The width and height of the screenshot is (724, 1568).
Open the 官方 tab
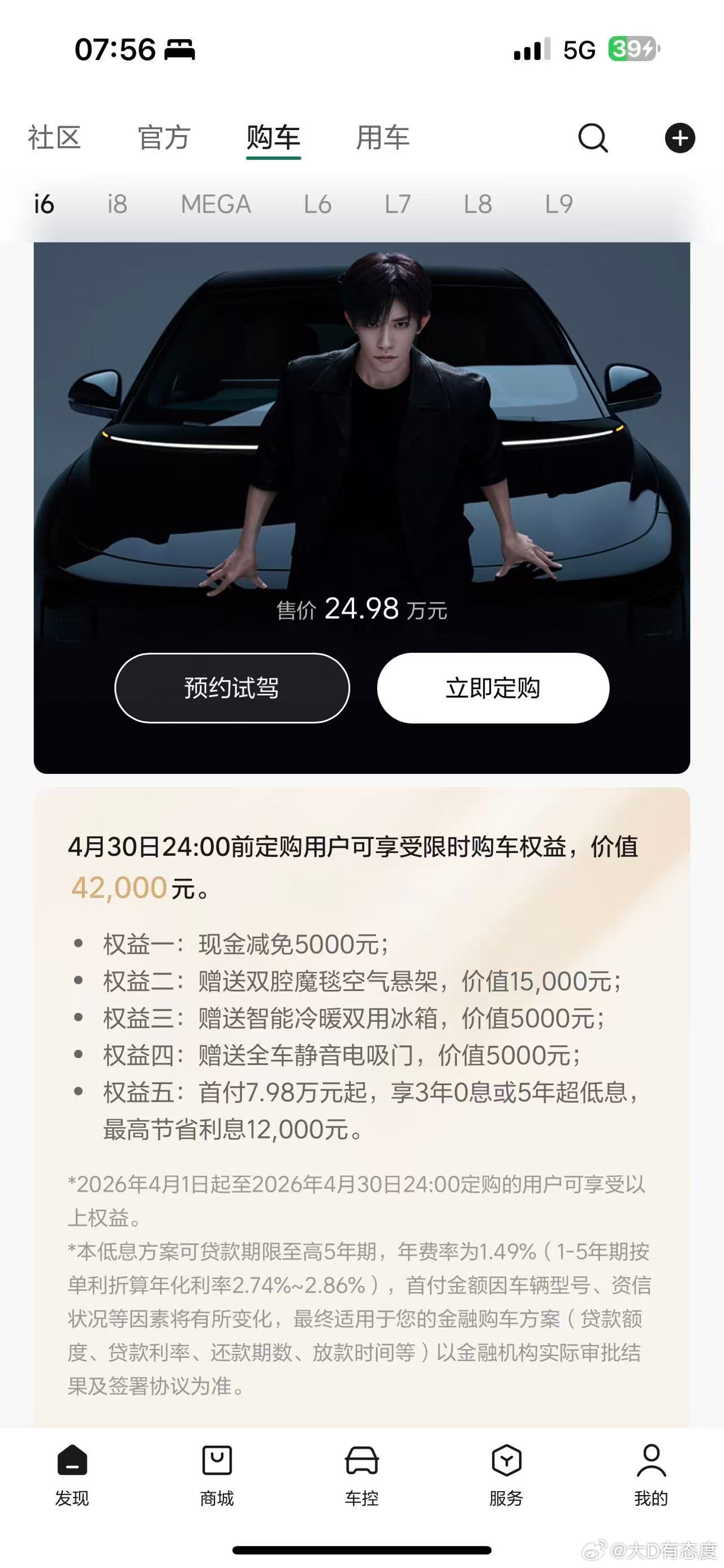165,138
